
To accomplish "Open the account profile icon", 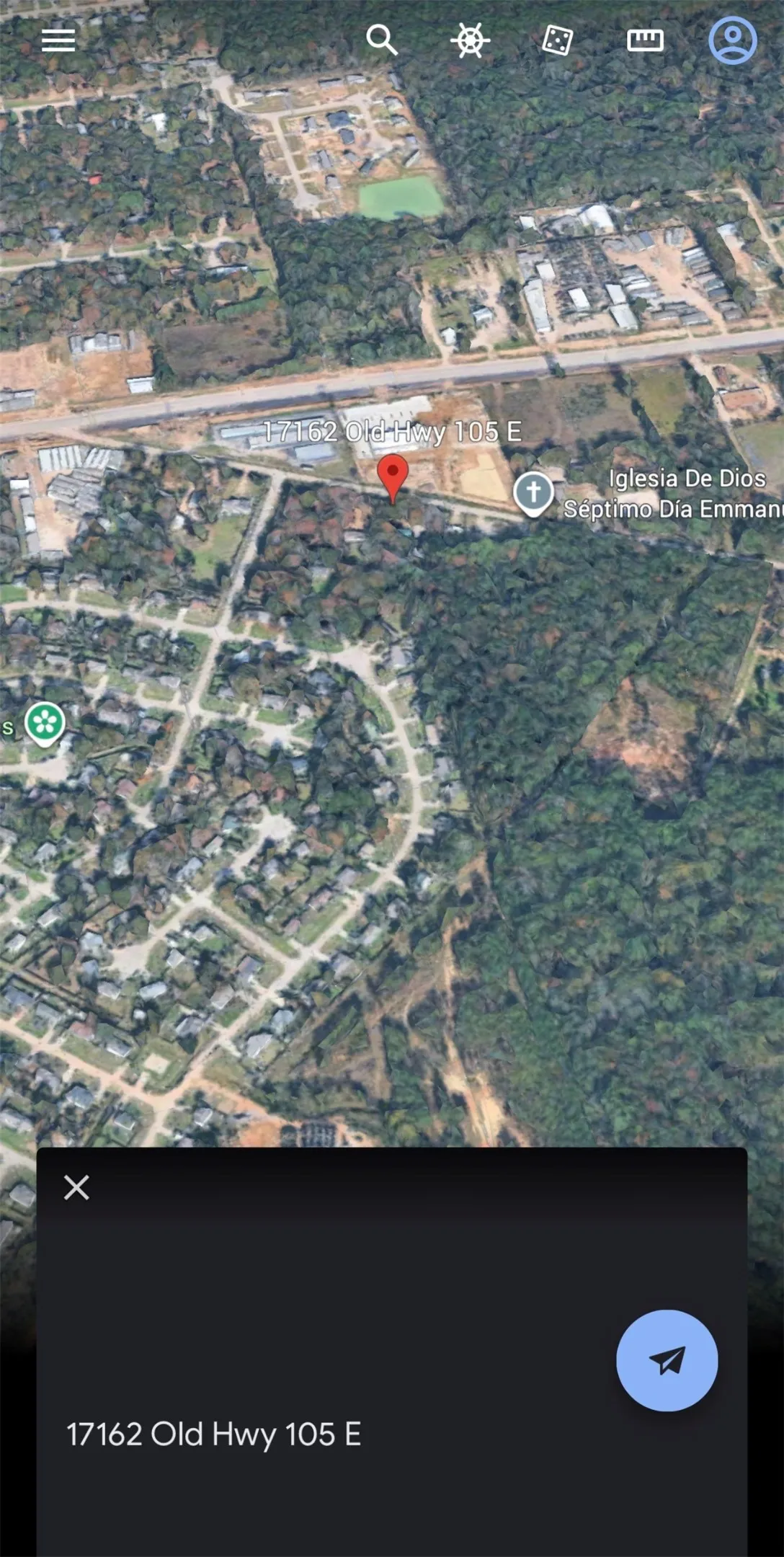I will tap(733, 40).
